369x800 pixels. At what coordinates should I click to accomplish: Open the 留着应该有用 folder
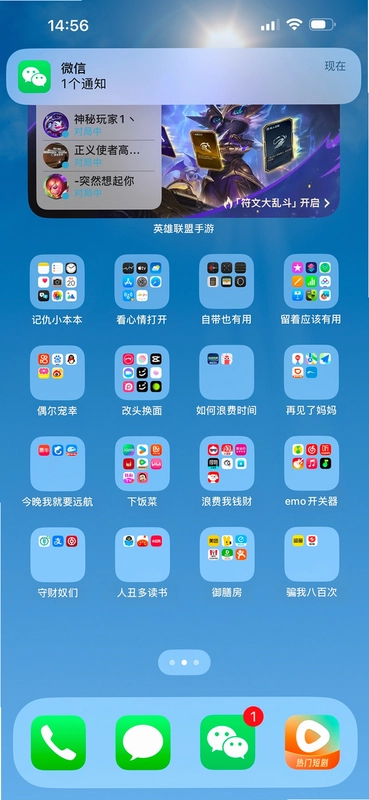click(x=311, y=282)
